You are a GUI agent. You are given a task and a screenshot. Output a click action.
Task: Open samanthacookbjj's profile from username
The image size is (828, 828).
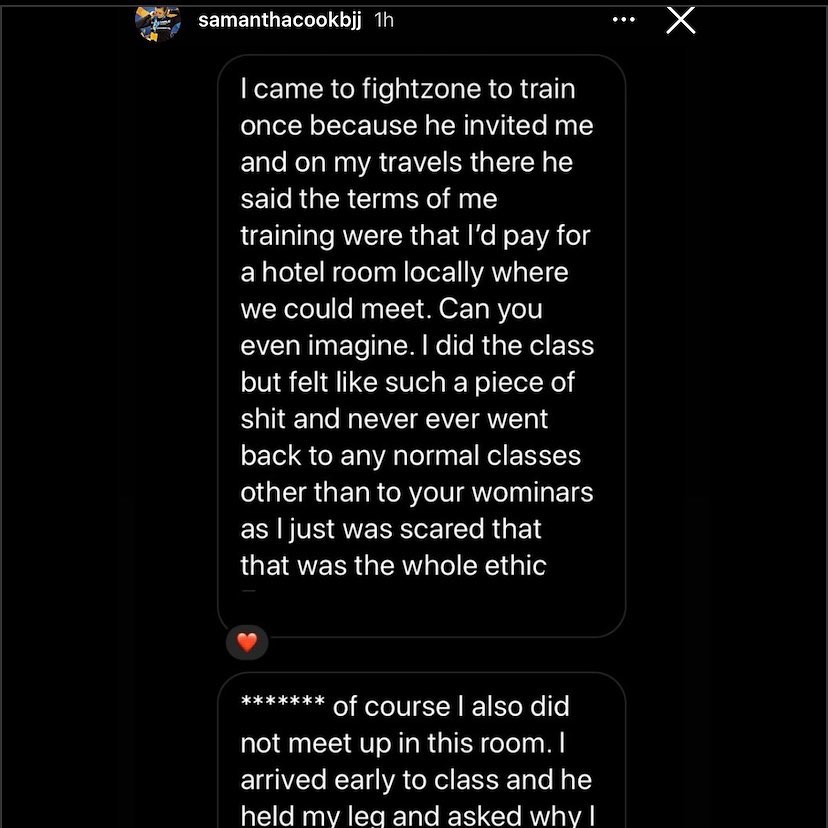(280, 21)
